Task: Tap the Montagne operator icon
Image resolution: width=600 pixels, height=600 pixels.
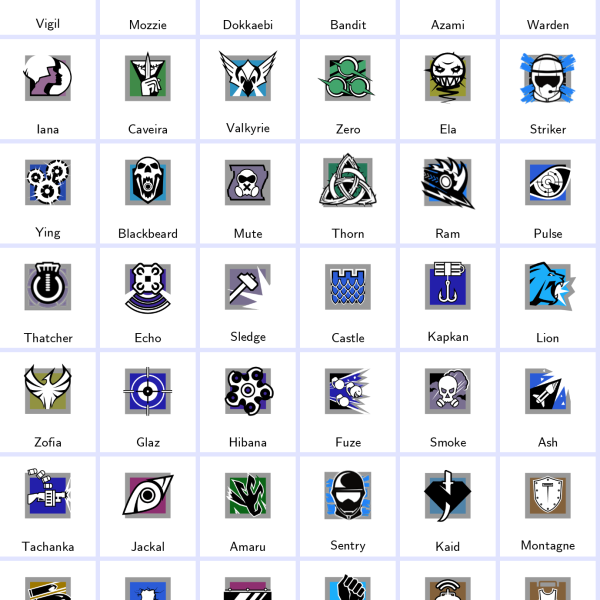Action: (x=548, y=495)
